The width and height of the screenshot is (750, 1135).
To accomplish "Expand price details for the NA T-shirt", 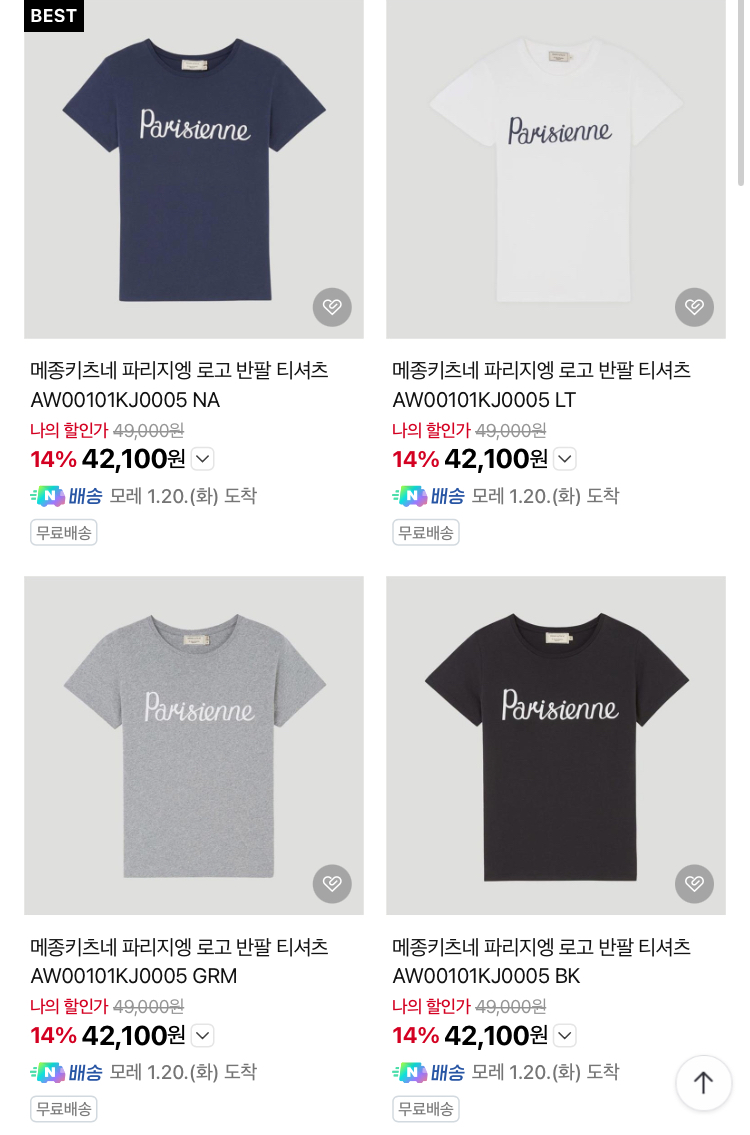I will tap(203, 459).
